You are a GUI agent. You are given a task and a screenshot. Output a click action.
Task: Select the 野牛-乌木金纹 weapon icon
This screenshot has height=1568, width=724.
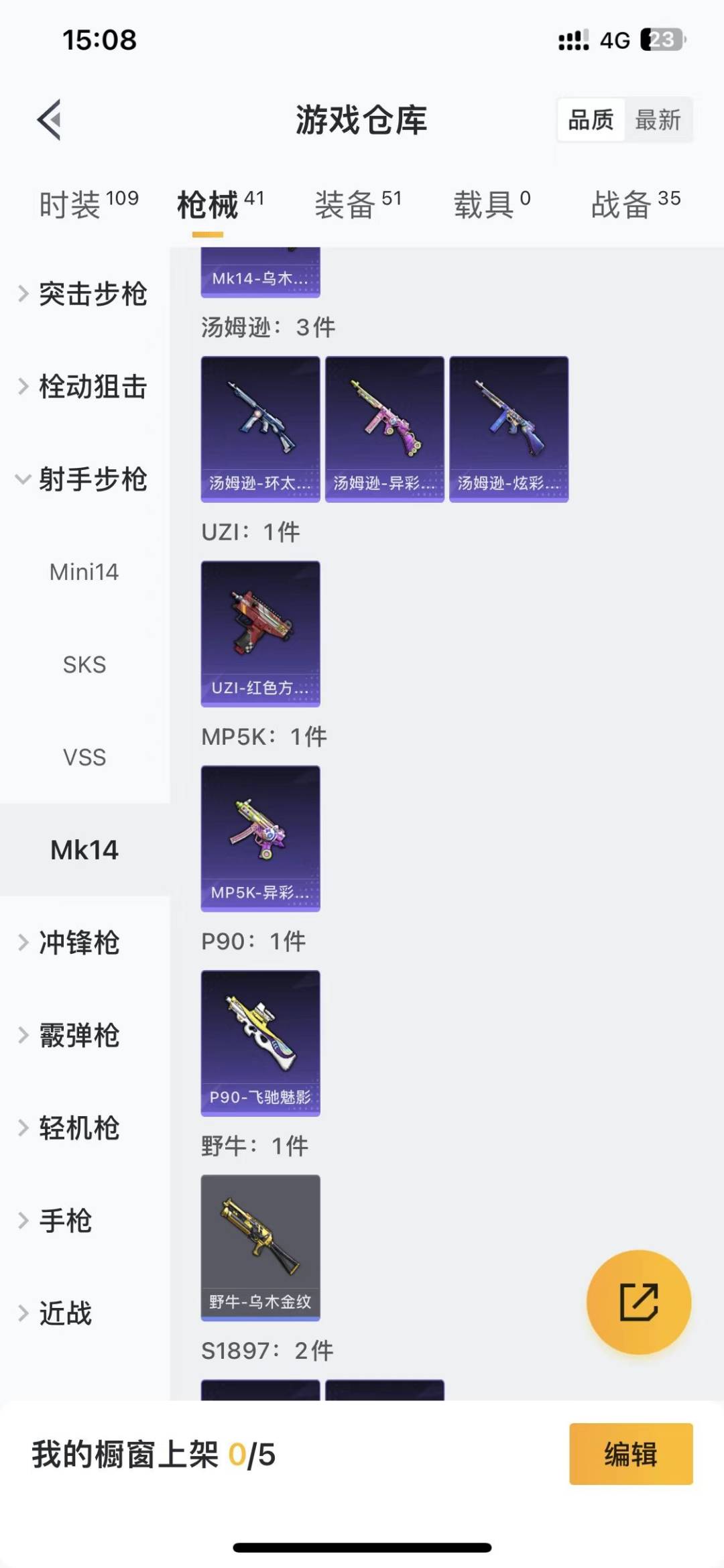[260, 1248]
